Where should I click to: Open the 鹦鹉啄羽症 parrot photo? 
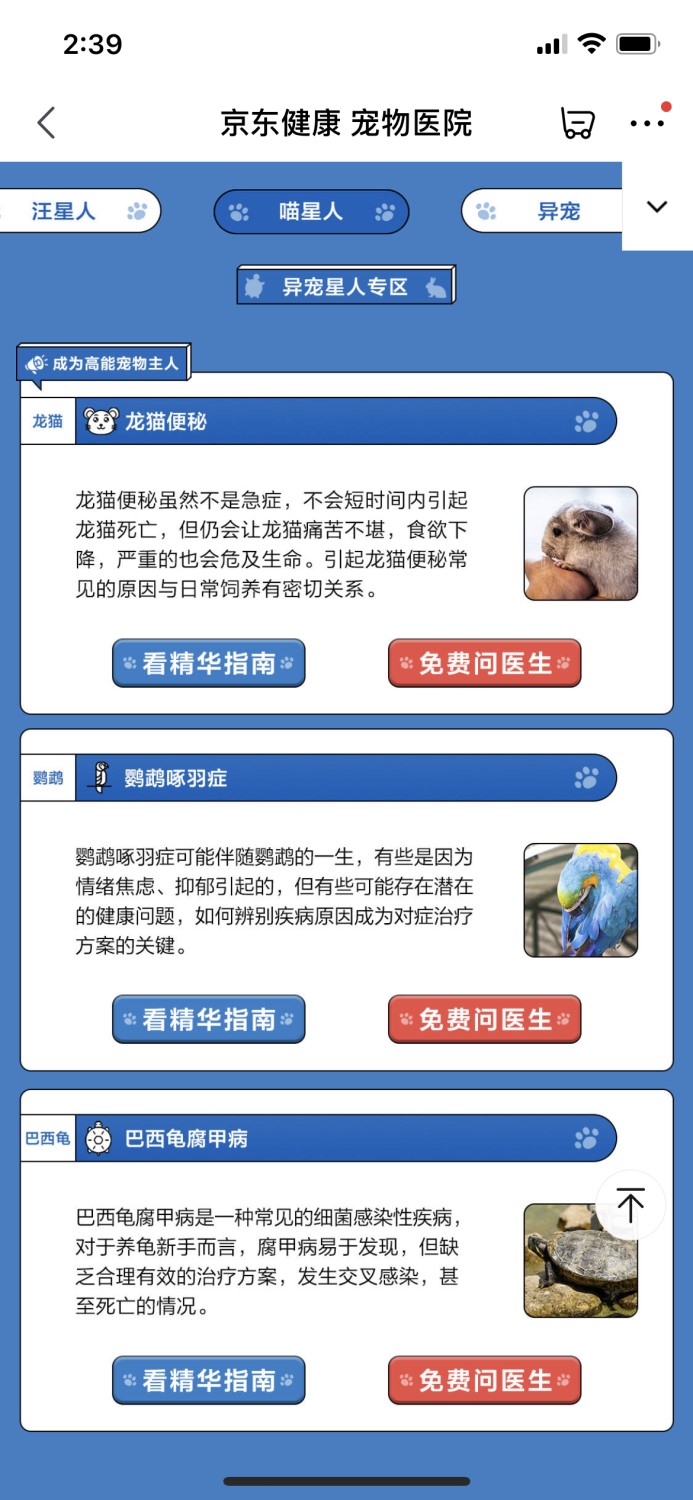tap(580, 900)
